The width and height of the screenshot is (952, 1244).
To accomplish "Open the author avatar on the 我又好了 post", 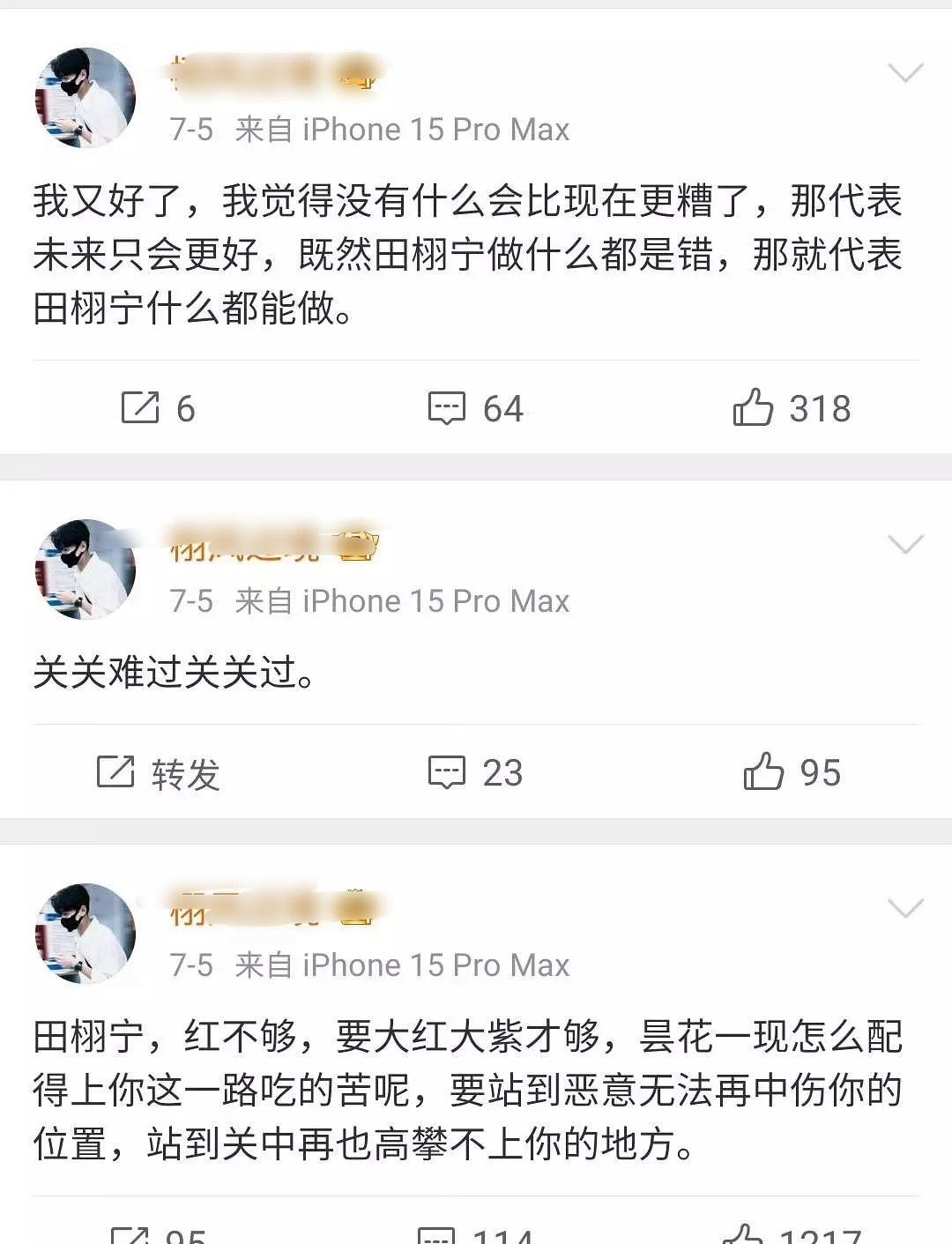I will point(86,98).
